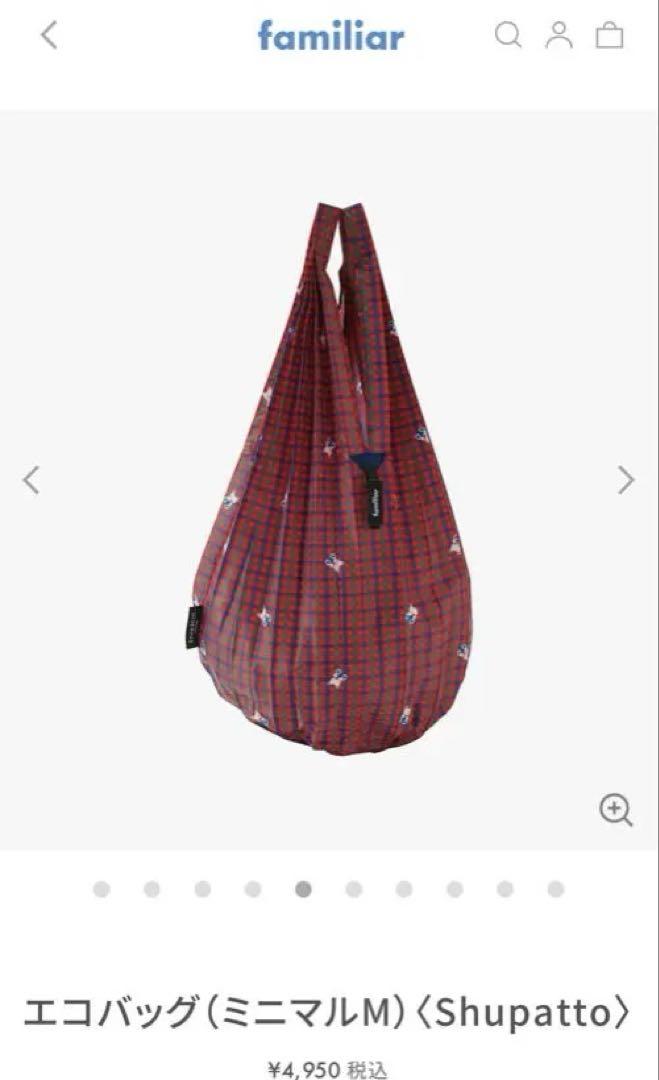The height and width of the screenshot is (1080, 659).
Task: Enlarge product image with zoom icon
Action: coord(616,810)
